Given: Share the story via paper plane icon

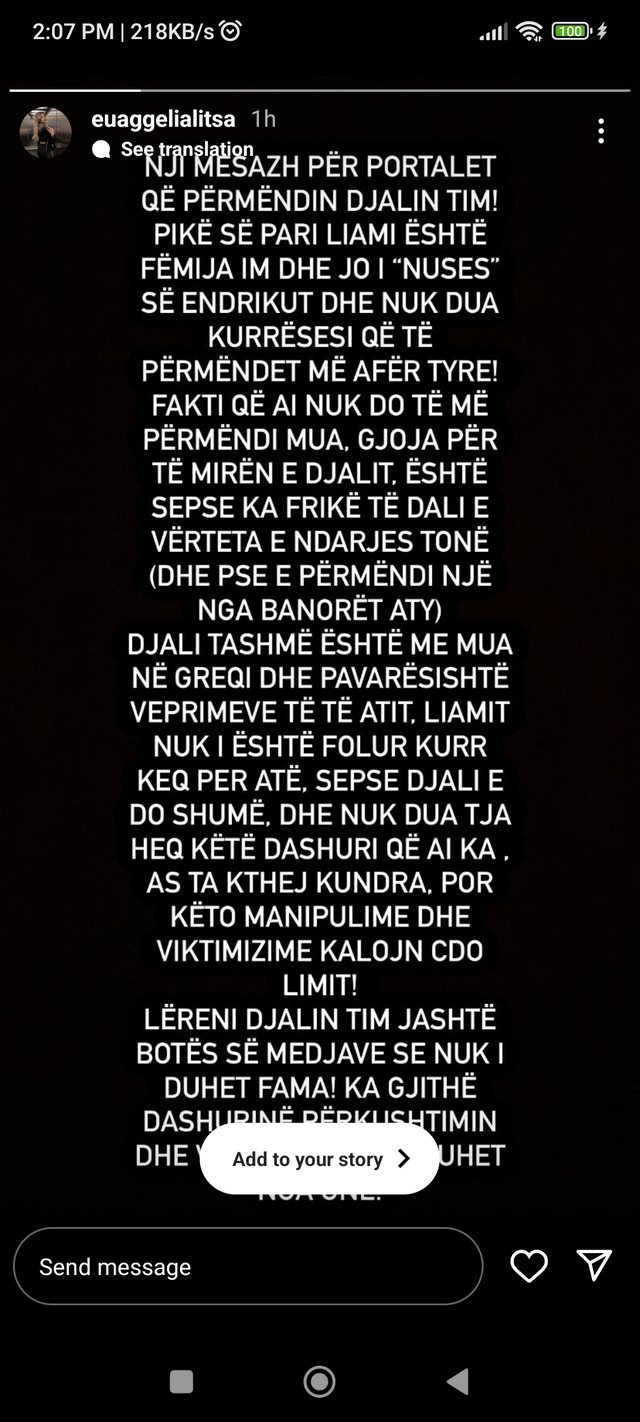Looking at the screenshot, I should tap(594, 1265).
